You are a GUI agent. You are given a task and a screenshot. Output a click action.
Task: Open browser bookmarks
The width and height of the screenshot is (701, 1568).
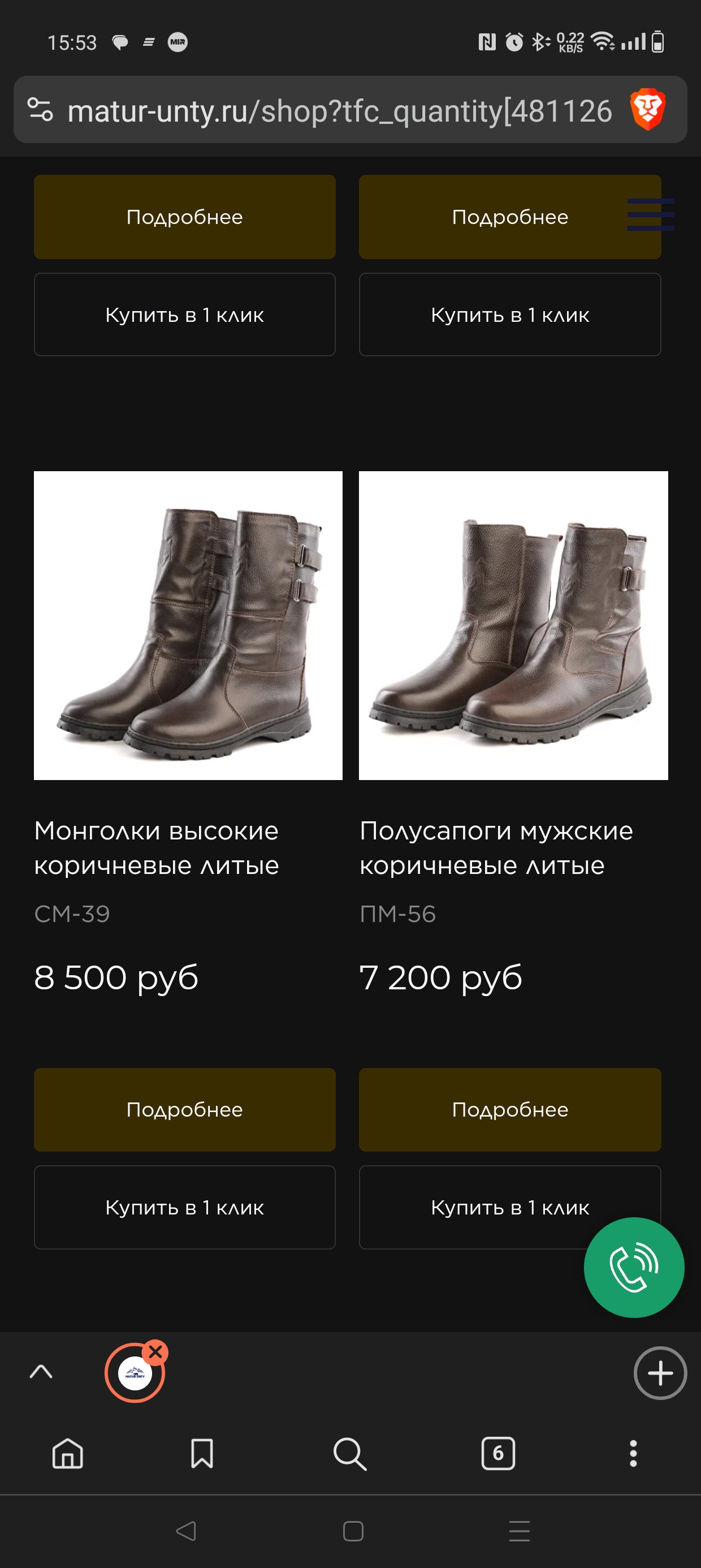click(202, 1454)
